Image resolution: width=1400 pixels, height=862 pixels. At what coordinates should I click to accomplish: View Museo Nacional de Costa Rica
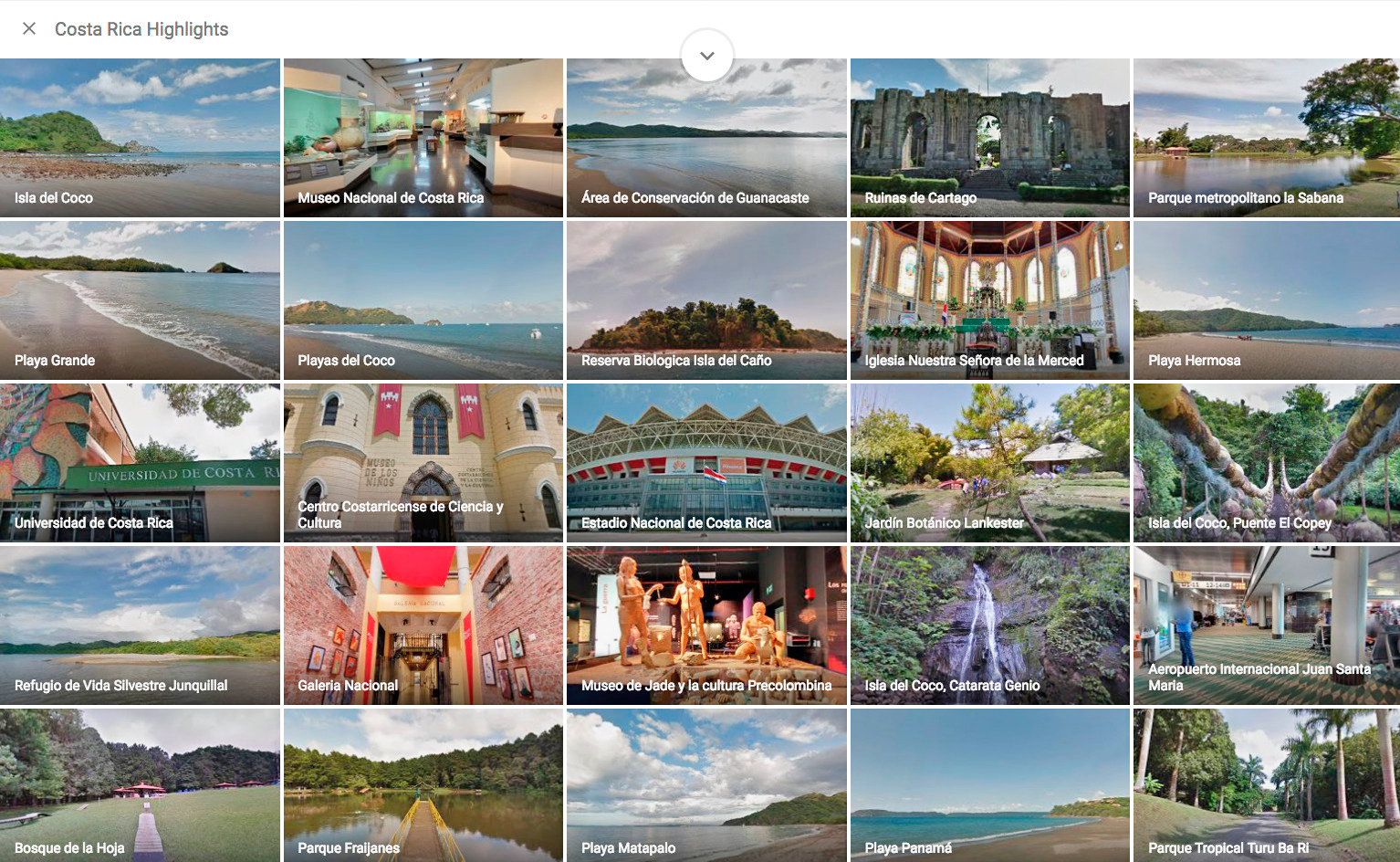point(423,137)
